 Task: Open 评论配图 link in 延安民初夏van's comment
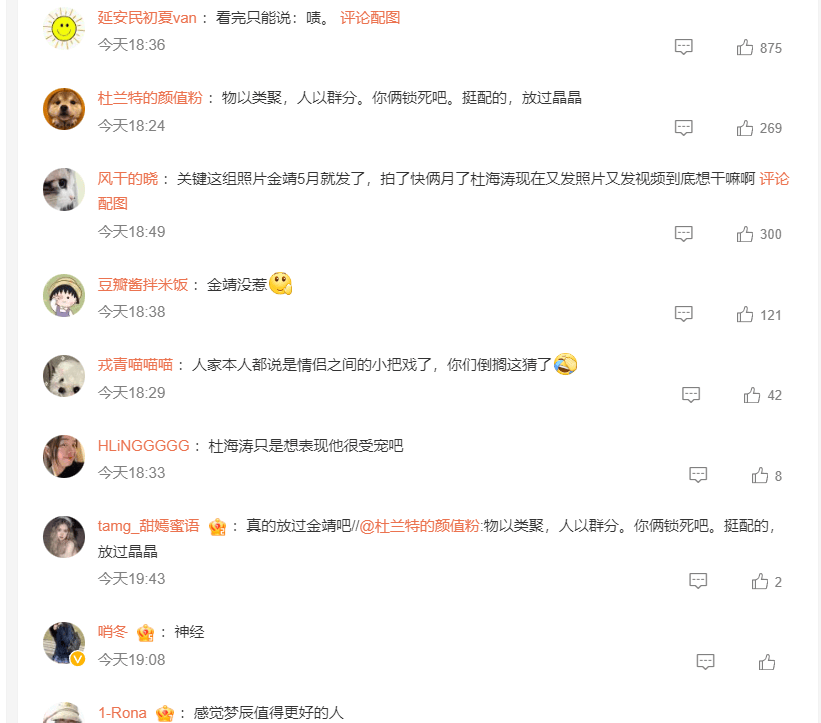[x=370, y=18]
